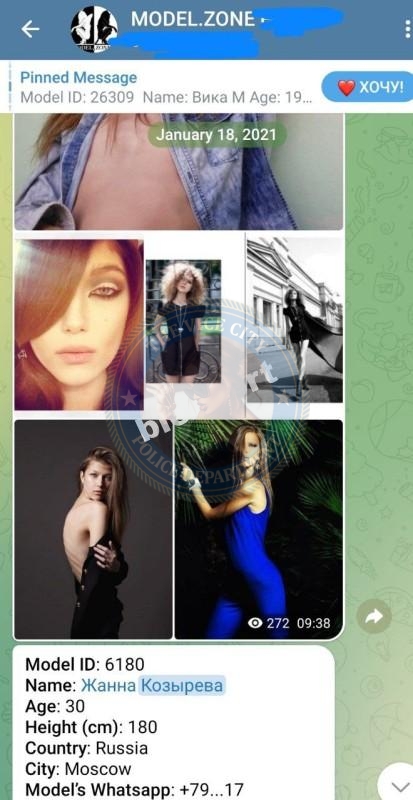Jump to latest messages with the down chevron

click(x=397, y=786)
